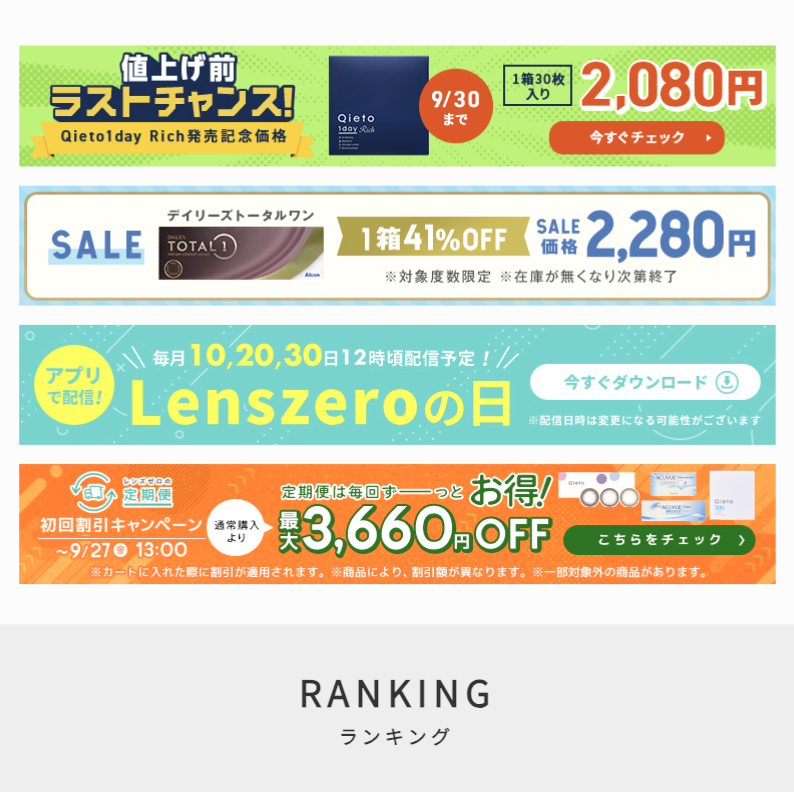Open the 定期便 初回割引キャンペーン banner
Screen dimensions: 794x792
tap(397, 524)
